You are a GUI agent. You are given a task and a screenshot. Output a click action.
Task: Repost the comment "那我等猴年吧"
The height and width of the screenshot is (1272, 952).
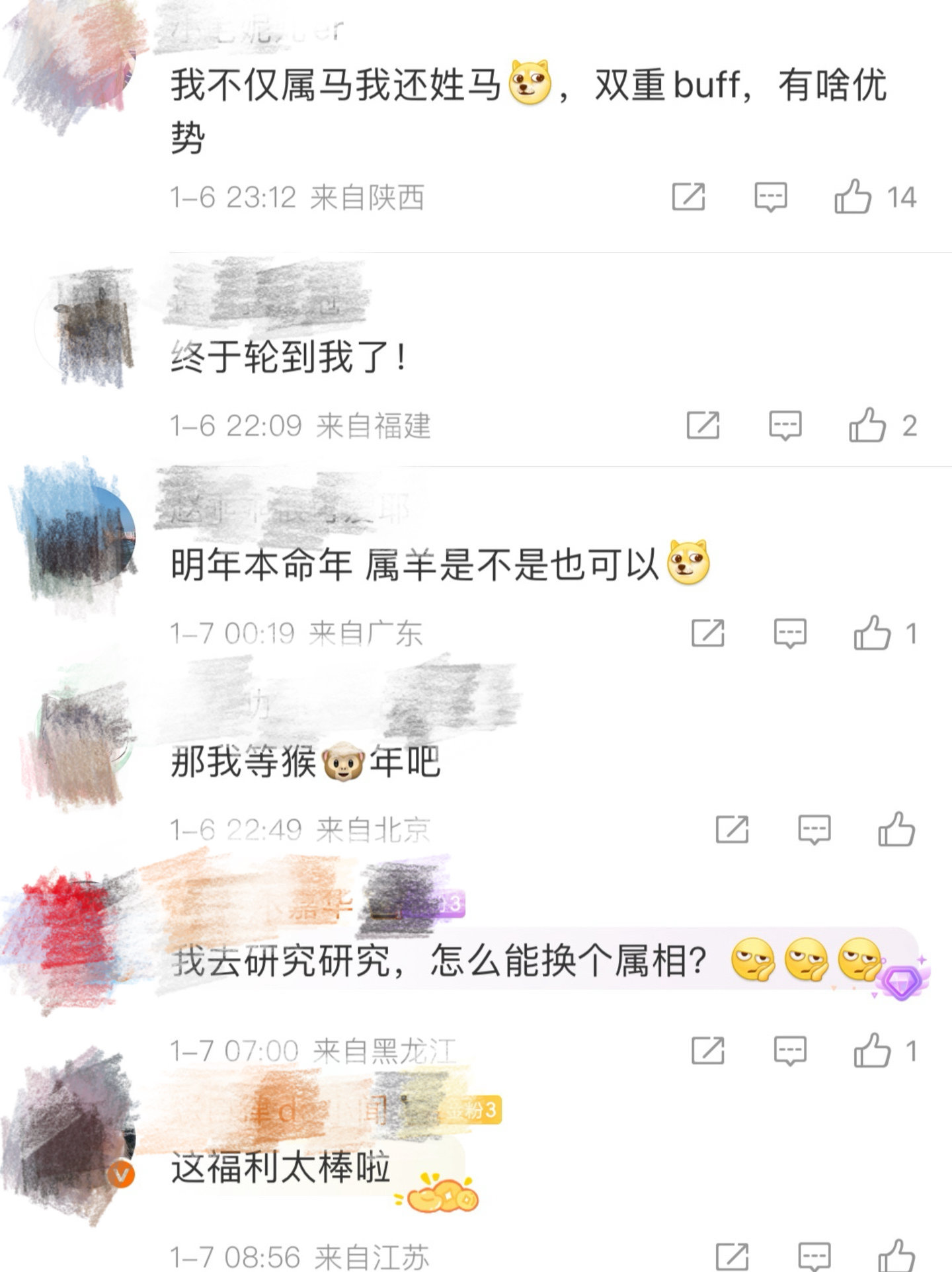pos(732,830)
